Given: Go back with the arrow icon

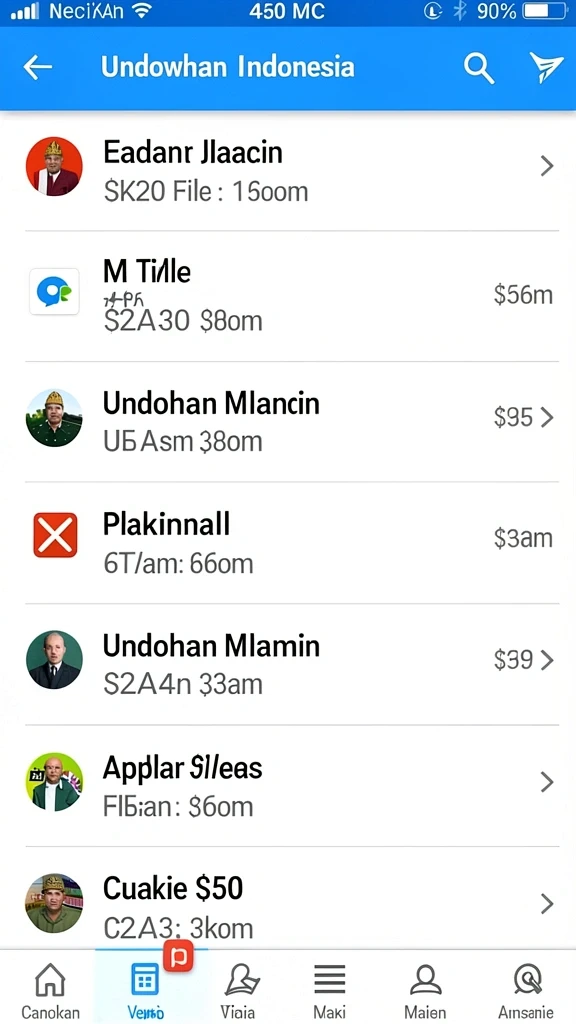Looking at the screenshot, I should [38, 67].
